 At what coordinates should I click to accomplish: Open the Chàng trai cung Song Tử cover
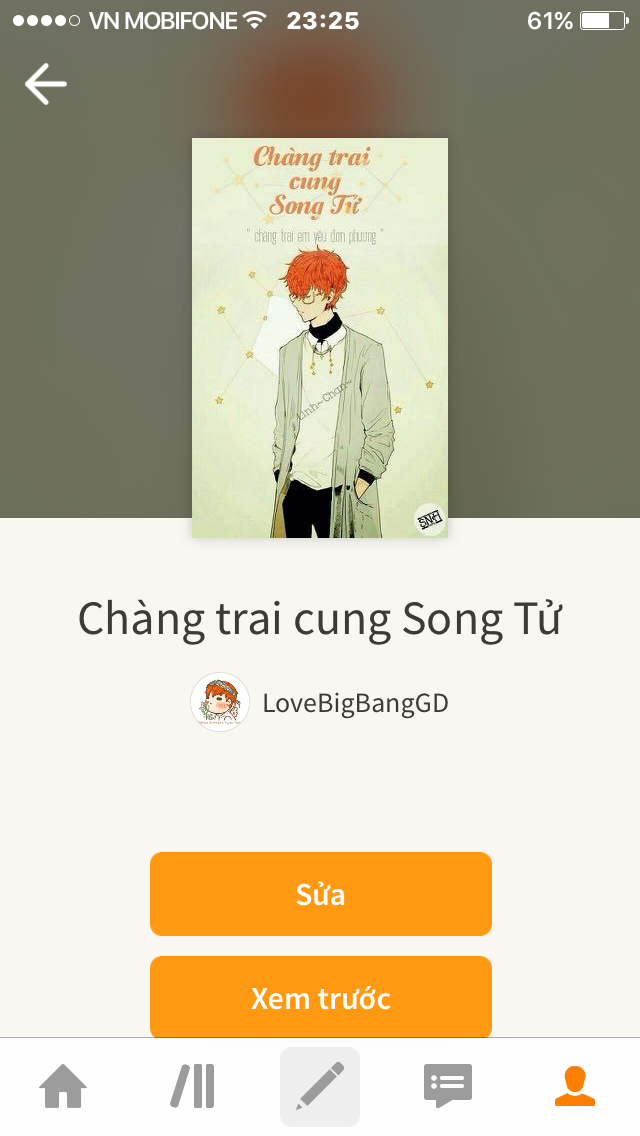320,338
